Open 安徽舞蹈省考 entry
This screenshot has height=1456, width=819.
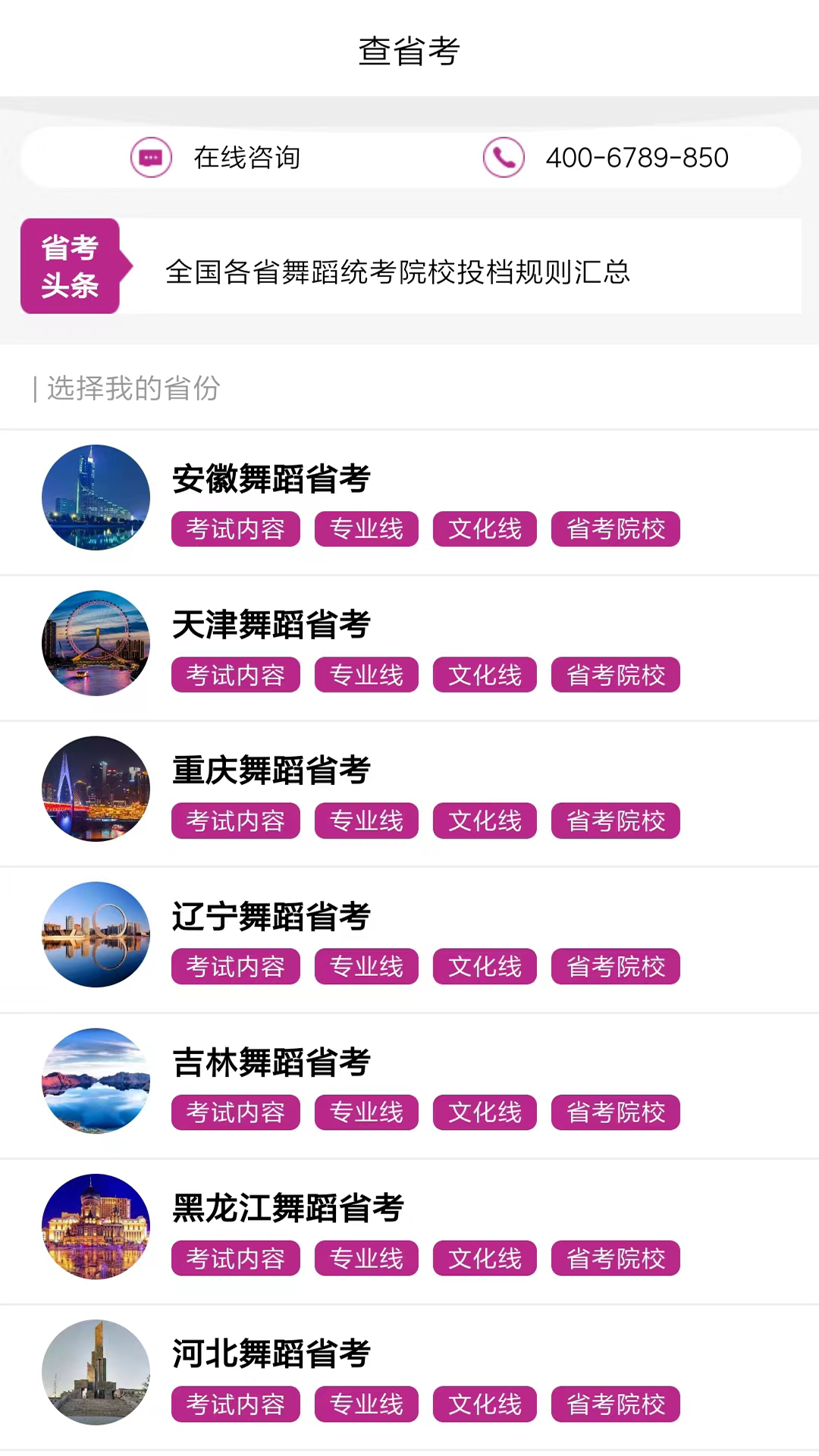click(x=271, y=479)
